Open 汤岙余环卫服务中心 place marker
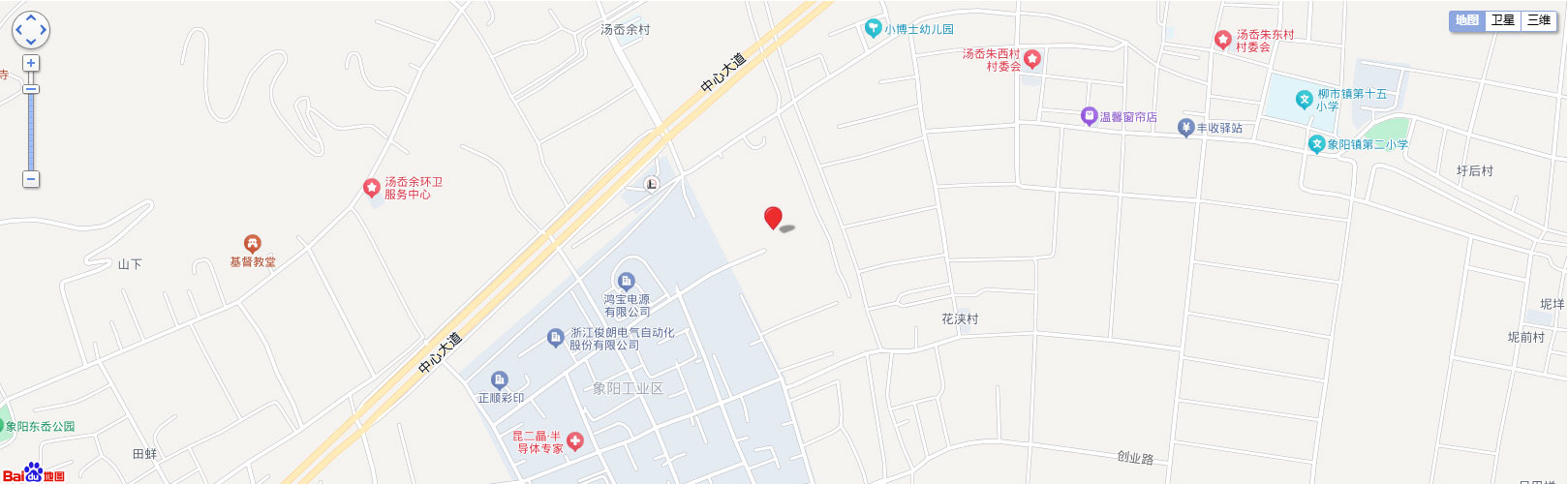 [371, 187]
